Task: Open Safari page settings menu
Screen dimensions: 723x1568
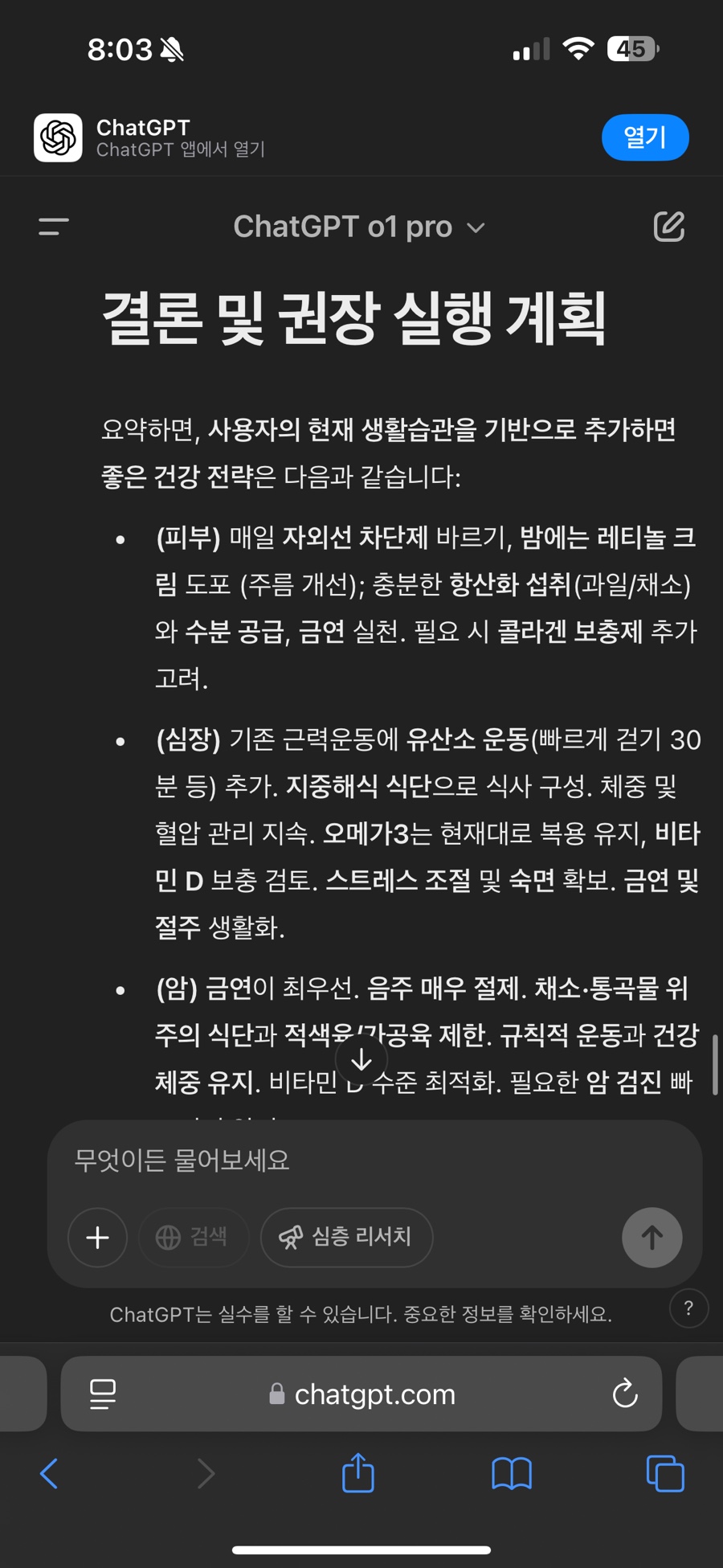Action: (x=103, y=1394)
